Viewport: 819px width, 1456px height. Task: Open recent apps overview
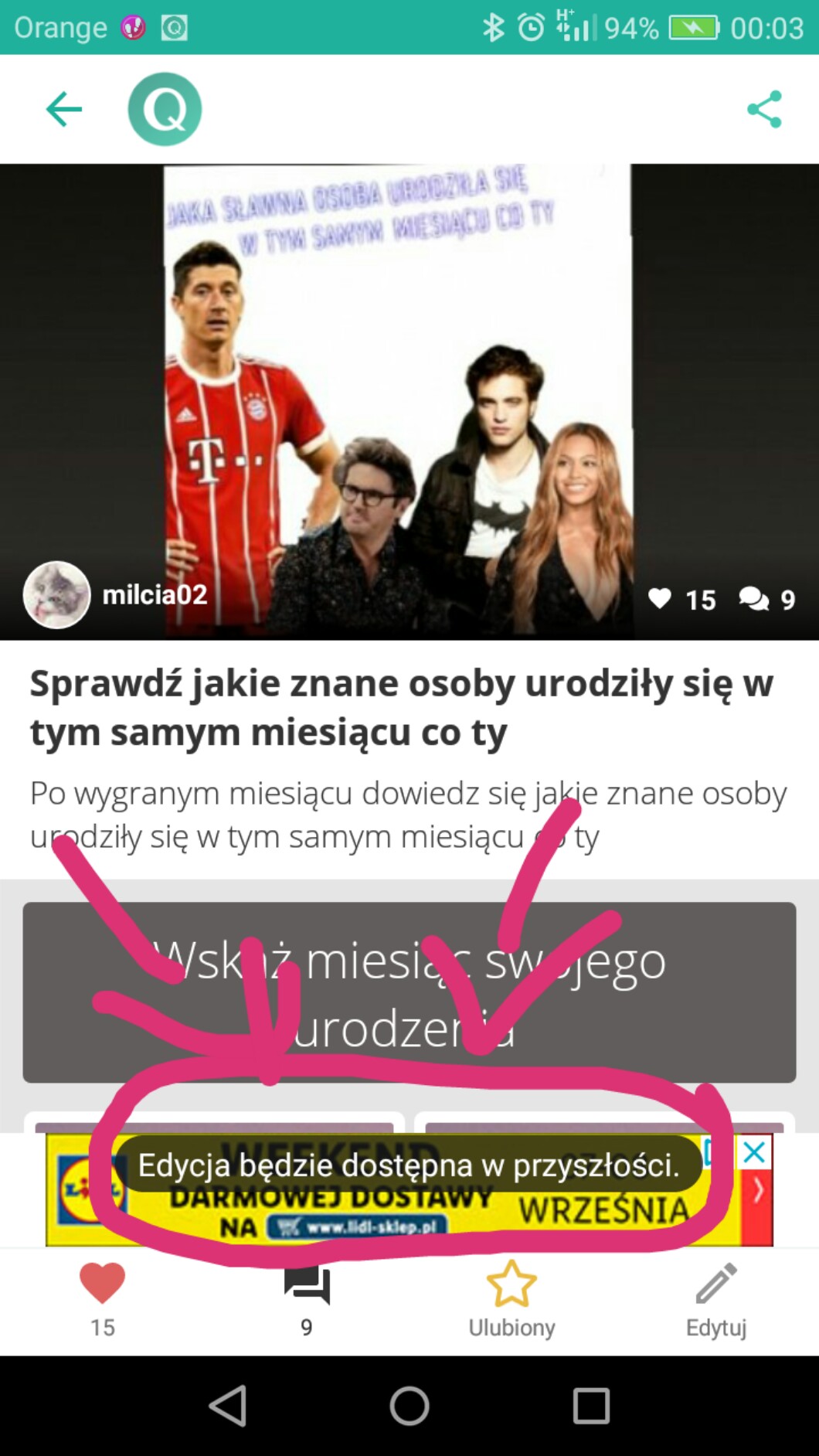point(591,1405)
